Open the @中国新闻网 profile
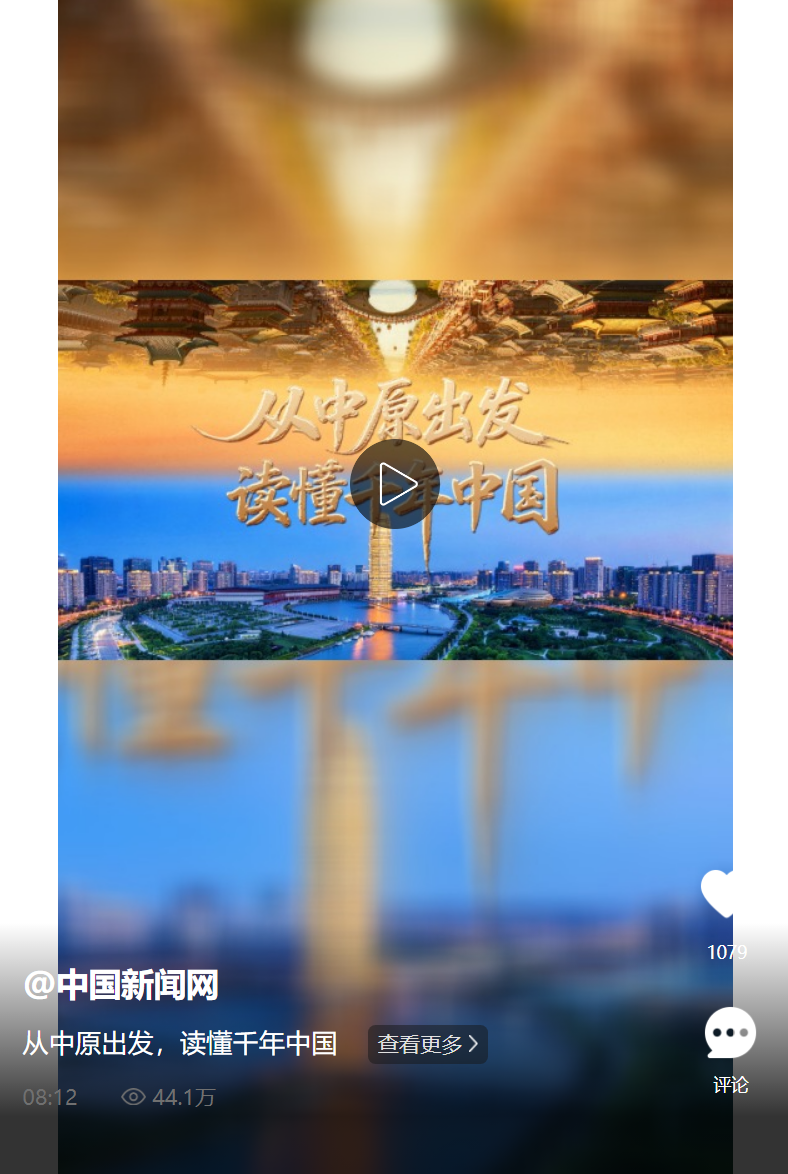The width and height of the screenshot is (788, 1174). [x=120, y=985]
